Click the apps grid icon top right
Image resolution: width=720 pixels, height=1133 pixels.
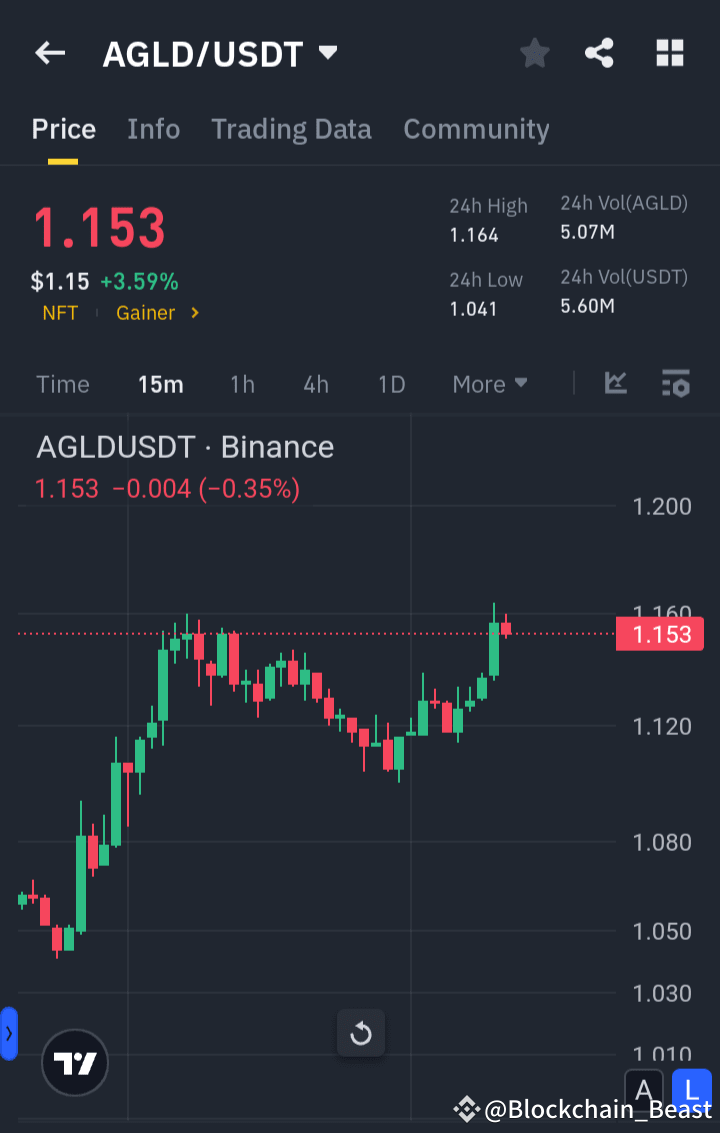click(x=669, y=53)
